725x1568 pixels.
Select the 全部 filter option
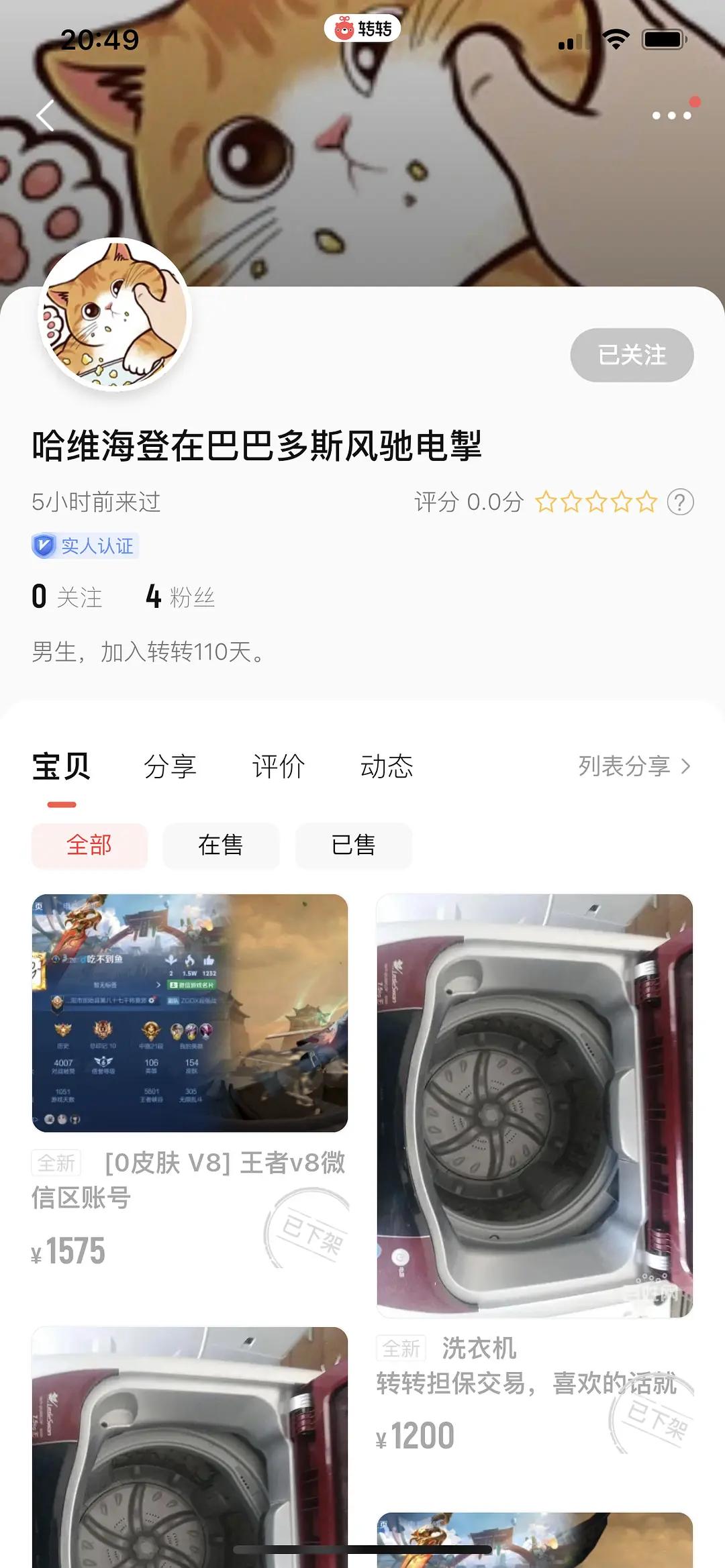(89, 846)
